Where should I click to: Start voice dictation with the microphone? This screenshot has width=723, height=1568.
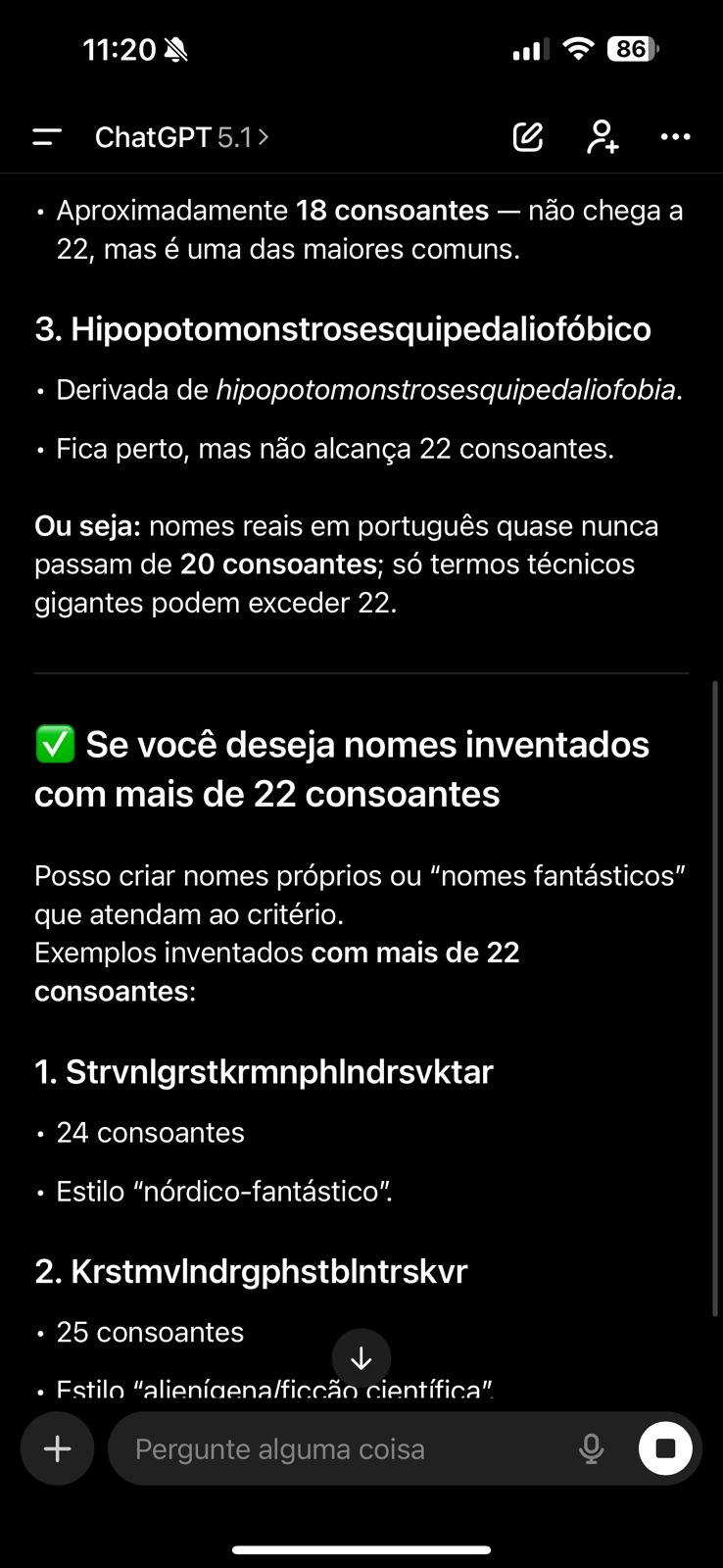point(592,1448)
